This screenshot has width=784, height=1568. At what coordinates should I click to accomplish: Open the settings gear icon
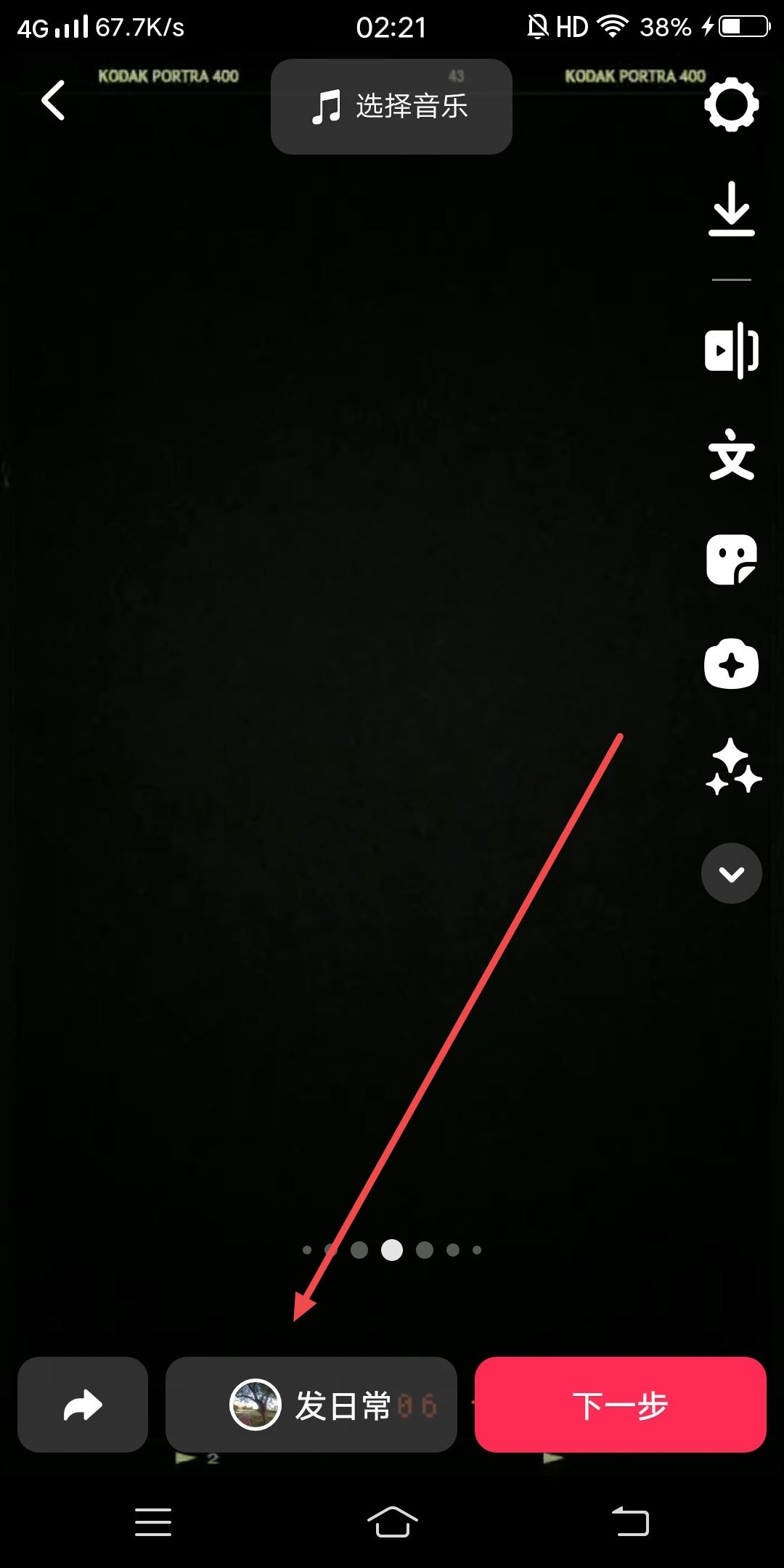coord(731,105)
